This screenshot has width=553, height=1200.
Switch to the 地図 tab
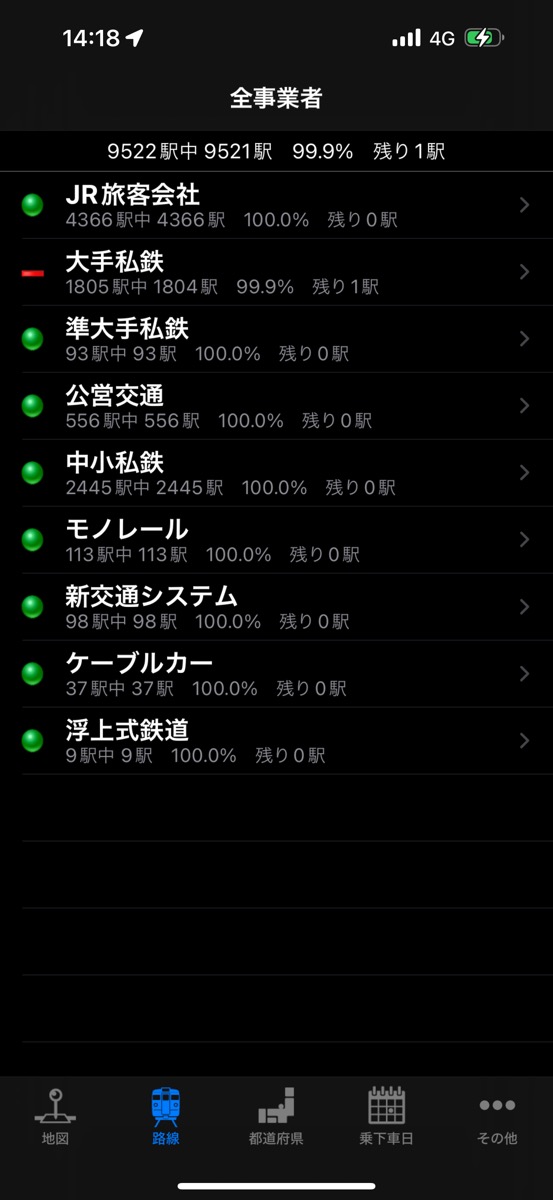[55, 1116]
